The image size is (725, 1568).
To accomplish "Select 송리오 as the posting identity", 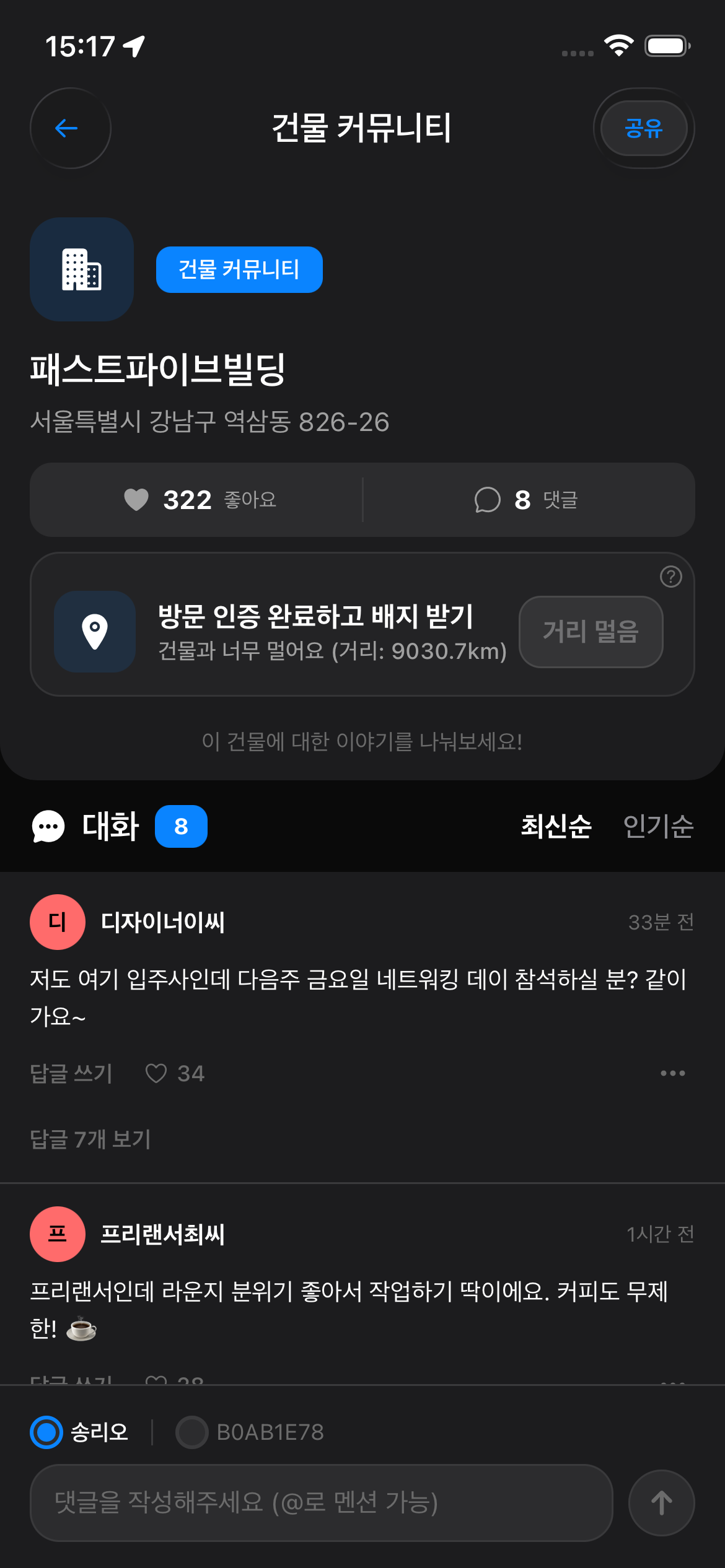I will tap(46, 1432).
